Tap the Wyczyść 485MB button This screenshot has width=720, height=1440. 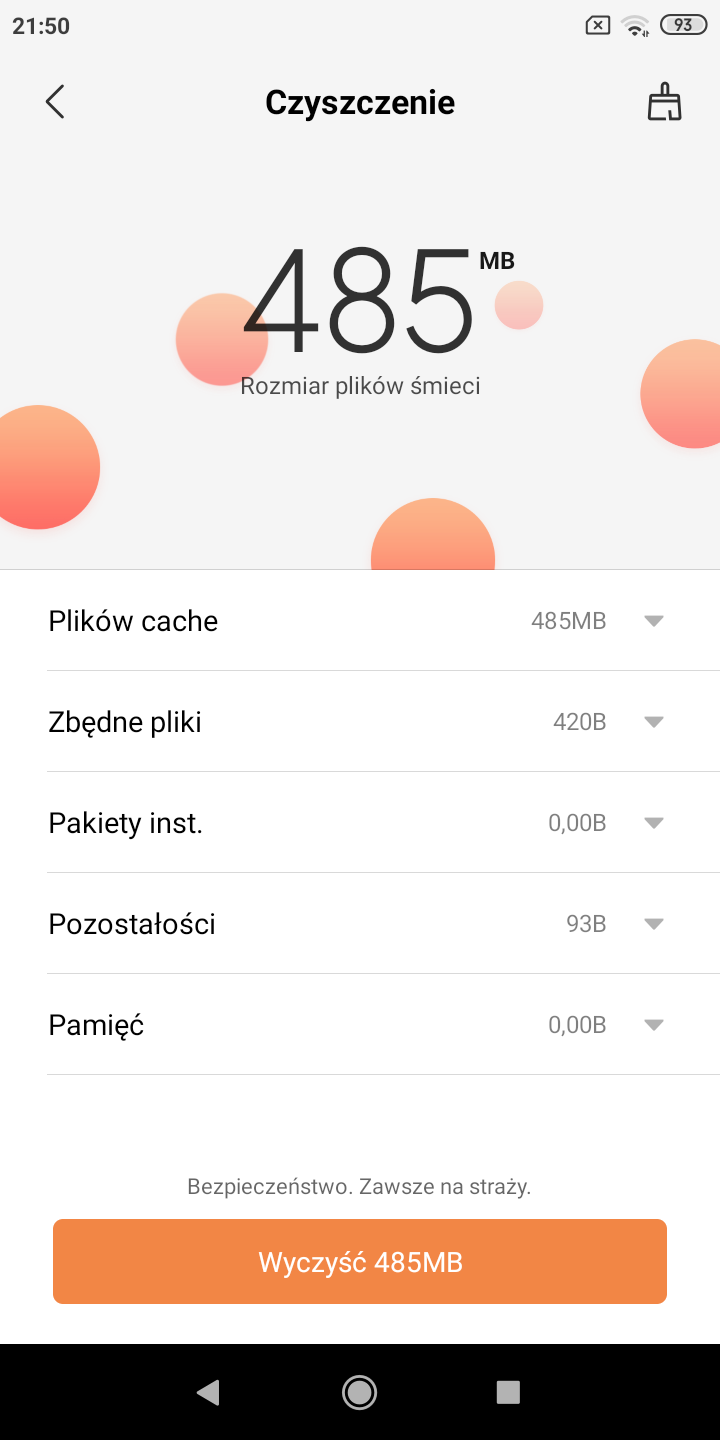(360, 1261)
